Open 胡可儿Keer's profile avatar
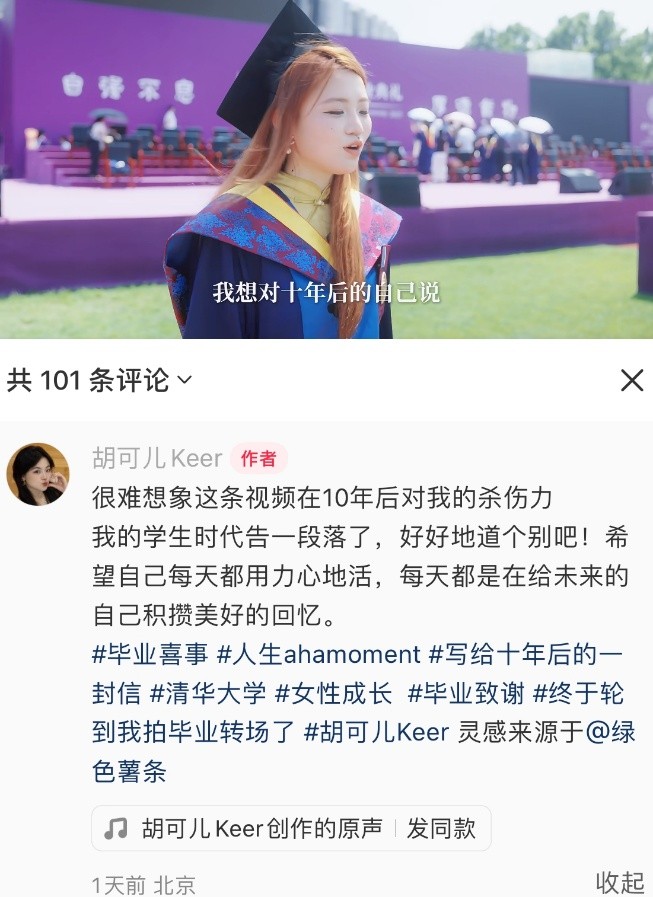Viewport: 653px width, 897px height. tap(38, 474)
